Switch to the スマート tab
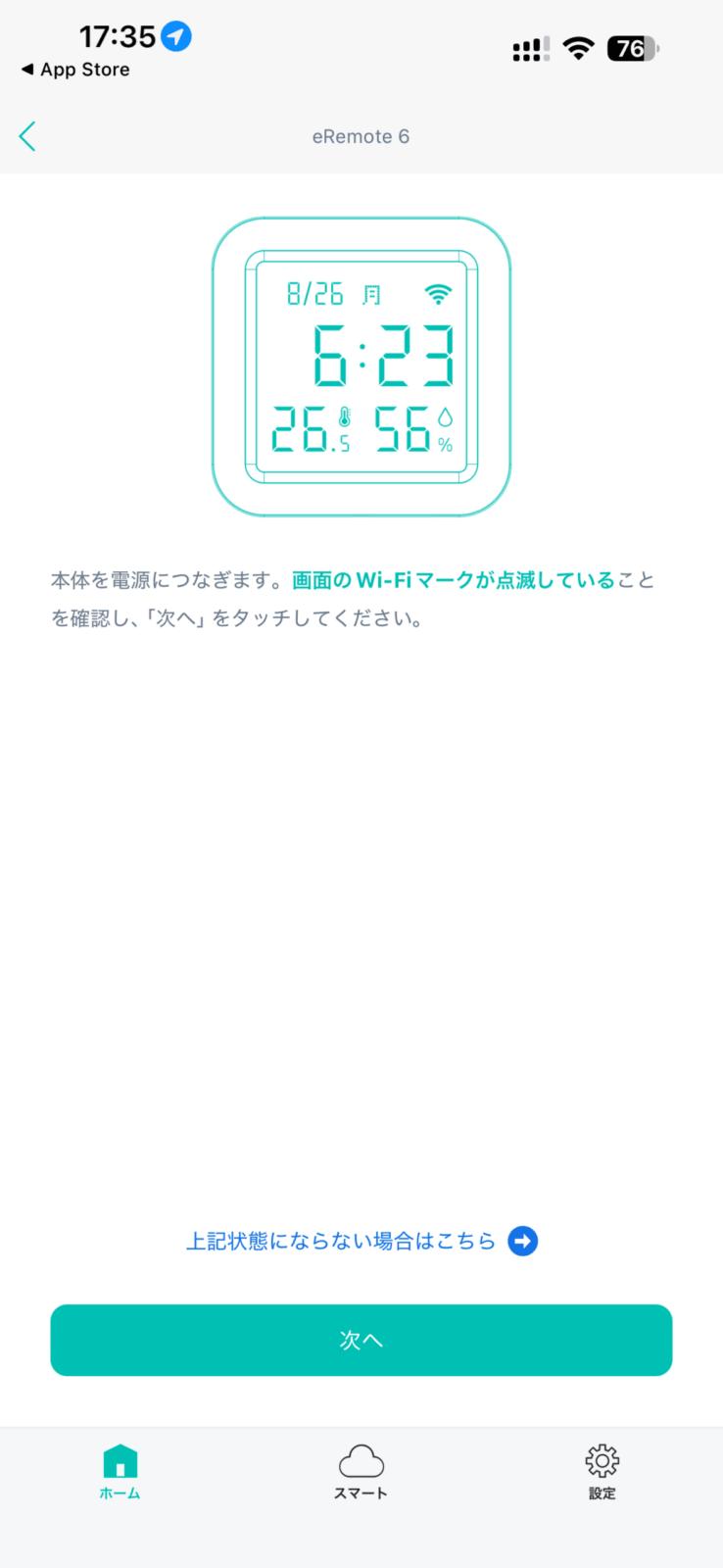Screen dimensions: 723x1568 pyautogui.click(x=361, y=1471)
